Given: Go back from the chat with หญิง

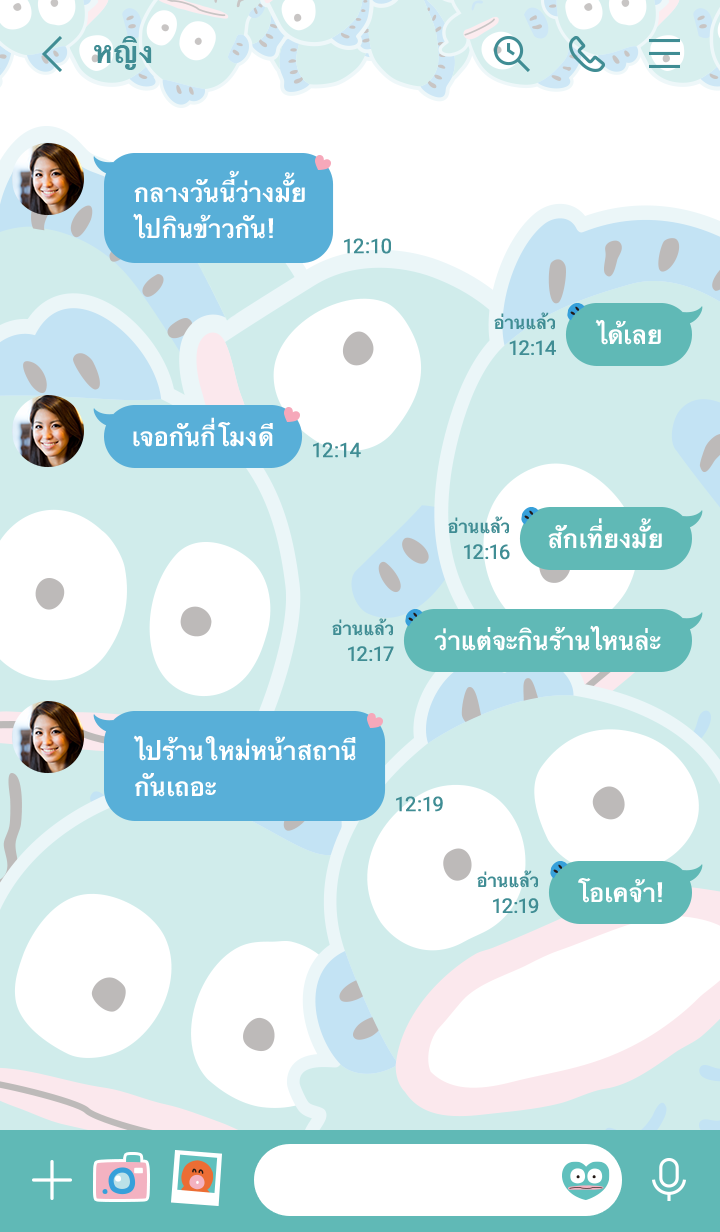Looking at the screenshot, I should [x=52, y=54].
